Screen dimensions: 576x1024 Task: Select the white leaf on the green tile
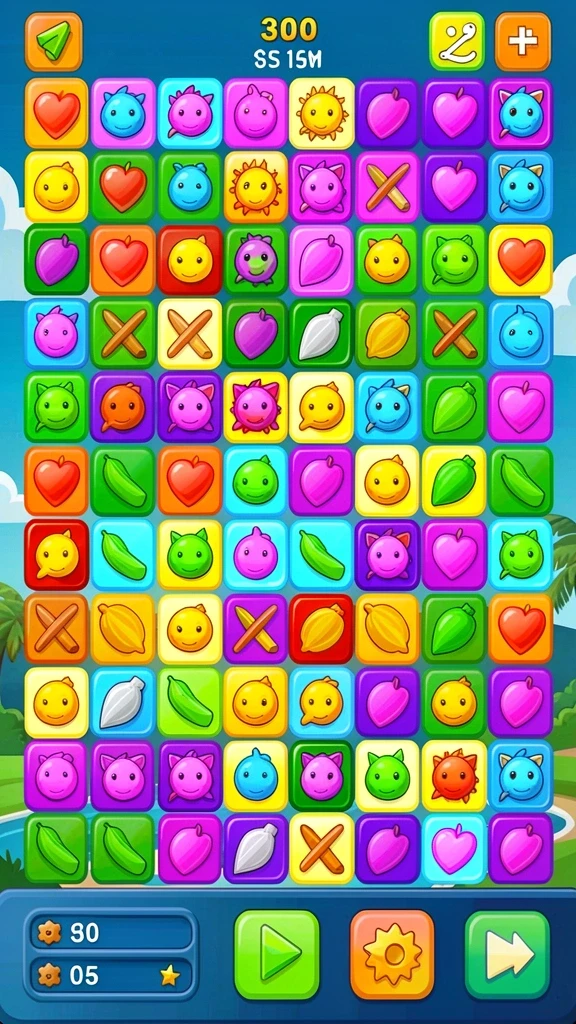click(321, 333)
